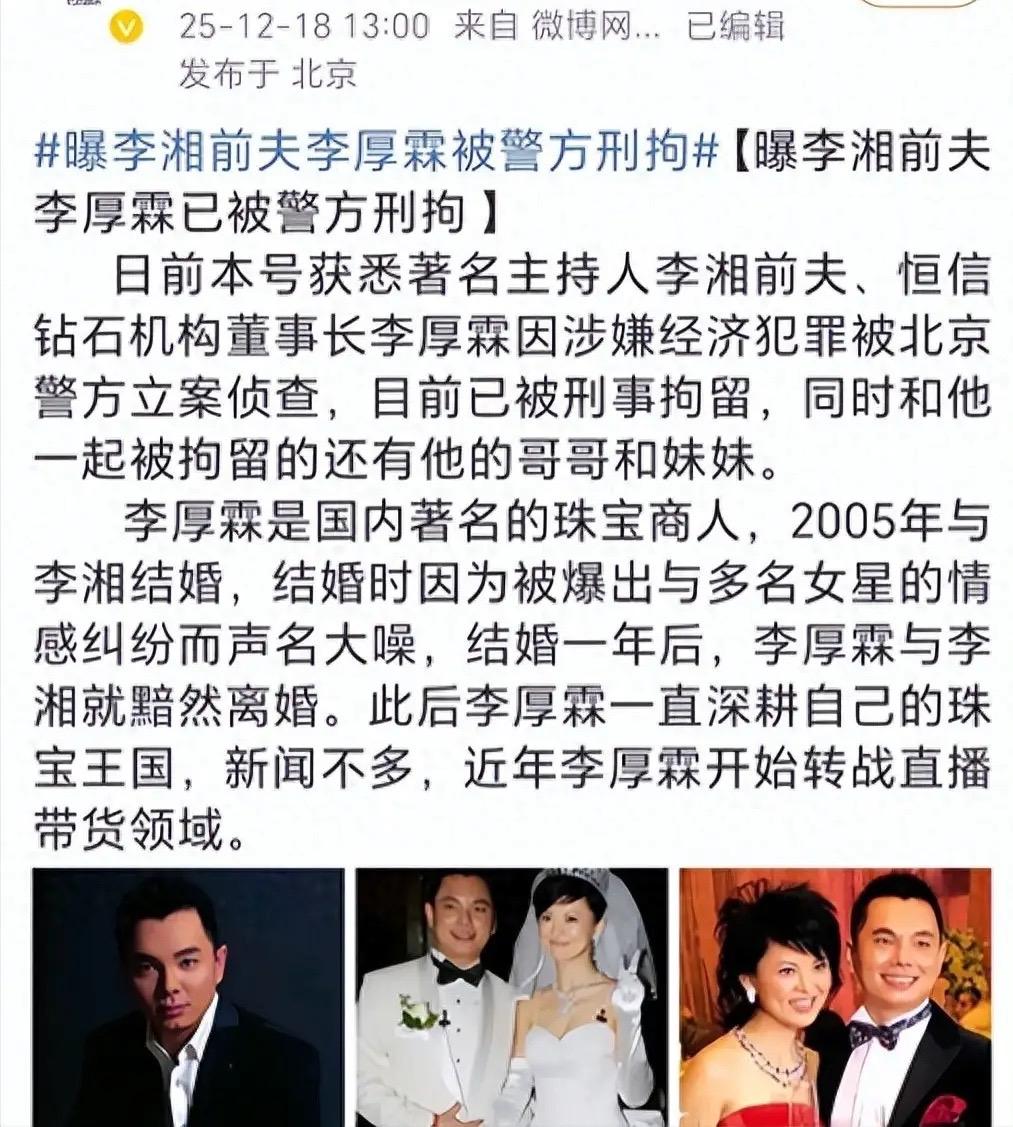This screenshot has height=1127, width=1013.
Task: Open the hashtag #曝李湘前夫李厚霖被警方刑拘#
Action: click(x=375, y=154)
